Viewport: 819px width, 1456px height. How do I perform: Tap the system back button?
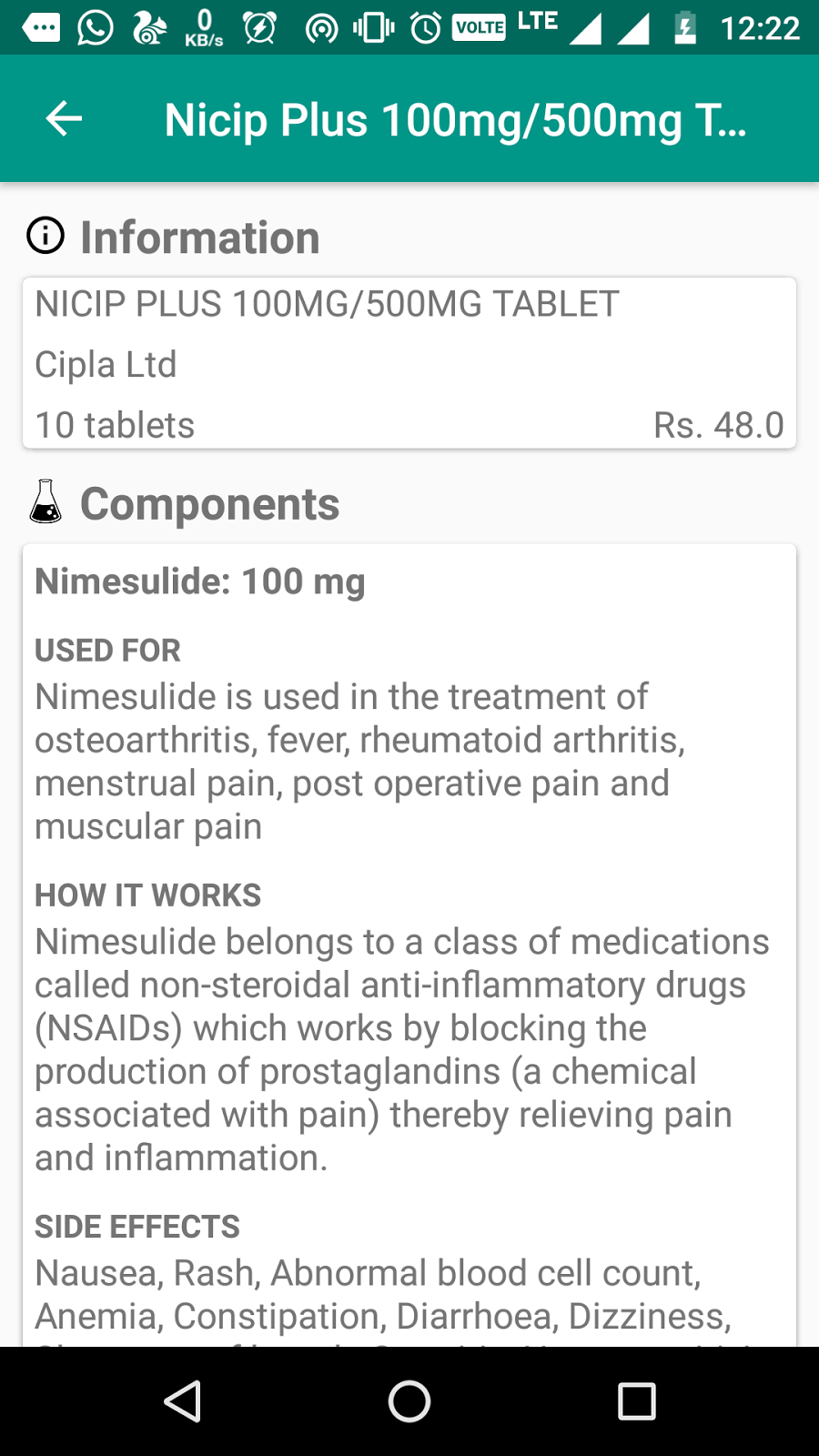(183, 1401)
